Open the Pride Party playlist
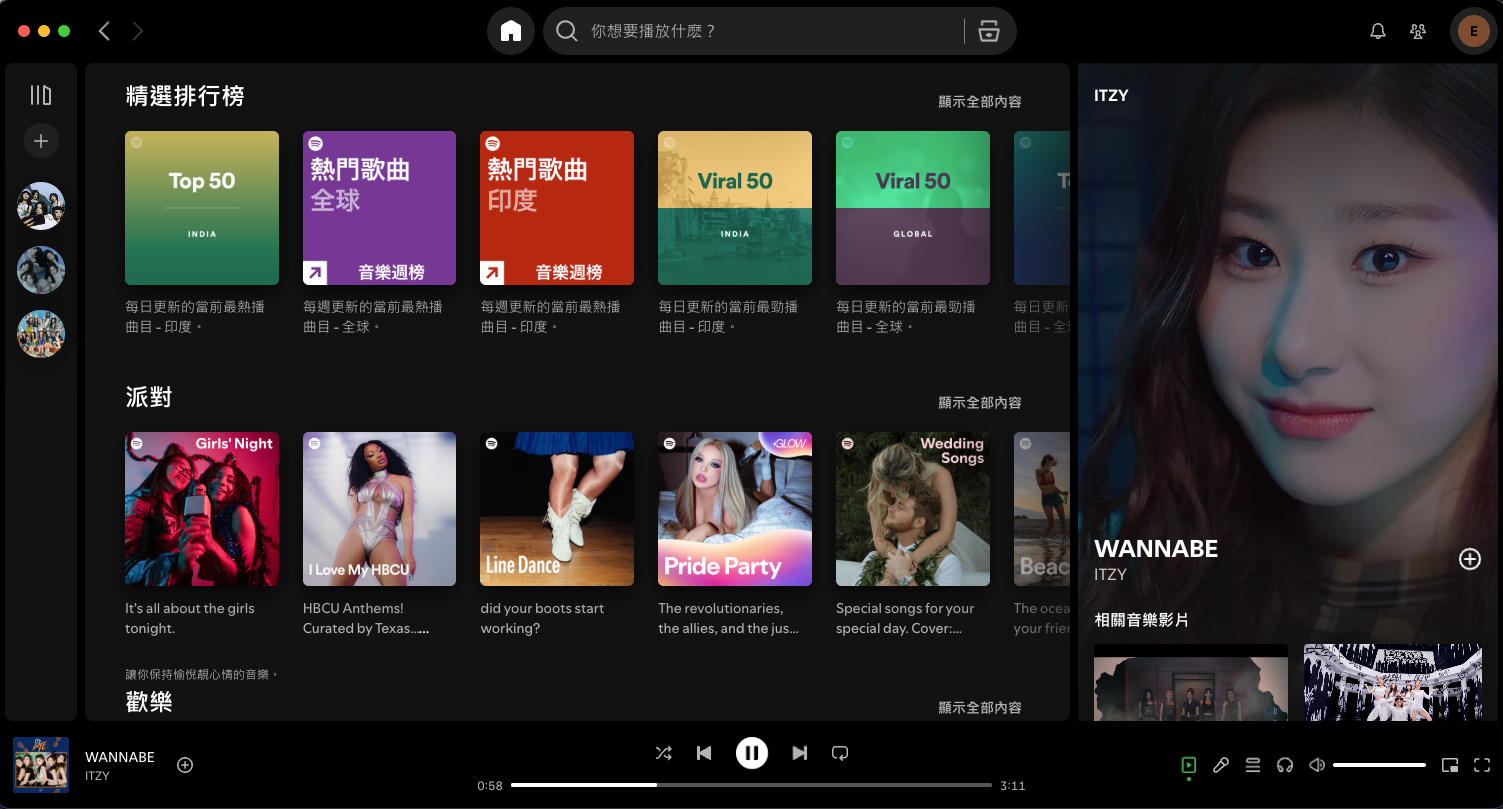1503x809 pixels. click(x=734, y=509)
